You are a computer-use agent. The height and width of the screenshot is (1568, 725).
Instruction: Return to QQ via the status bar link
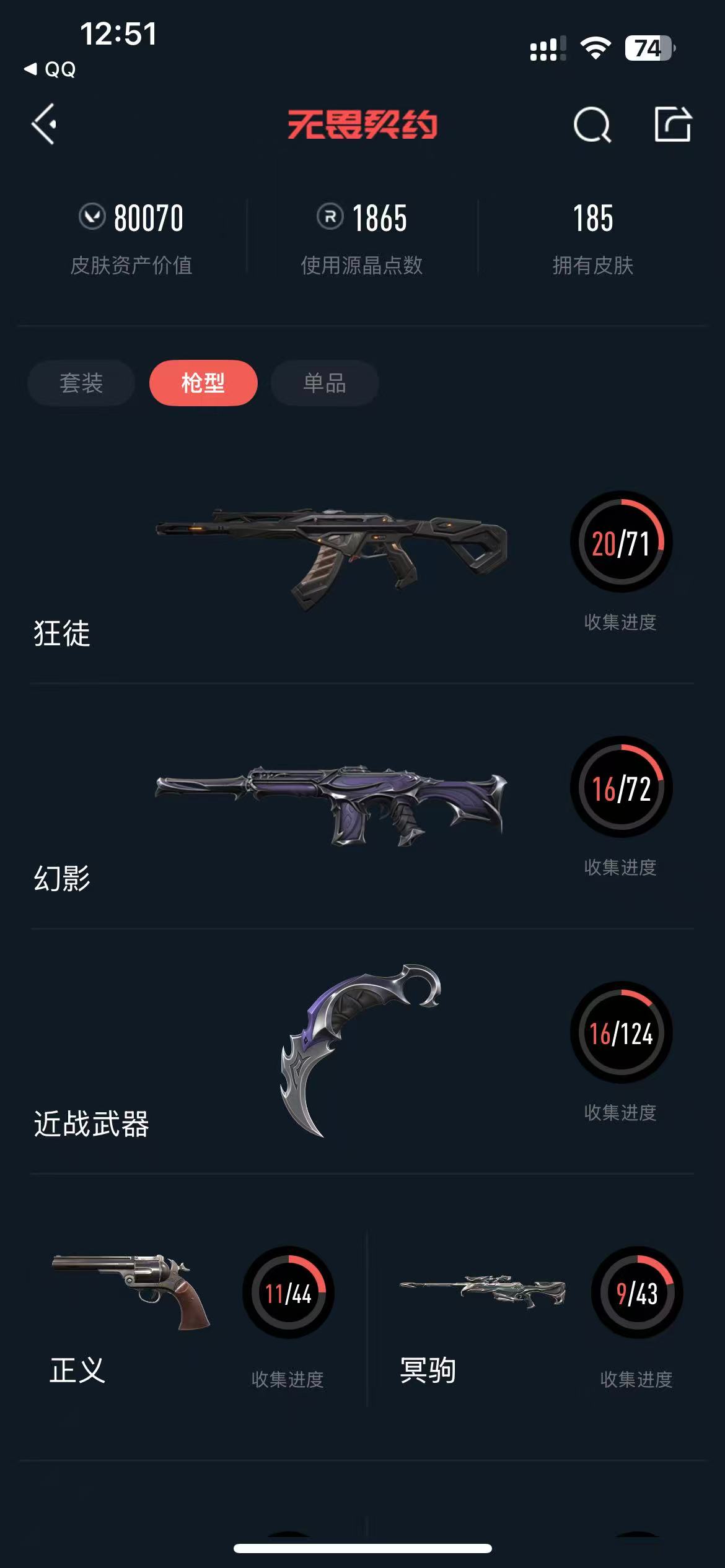[x=50, y=69]
